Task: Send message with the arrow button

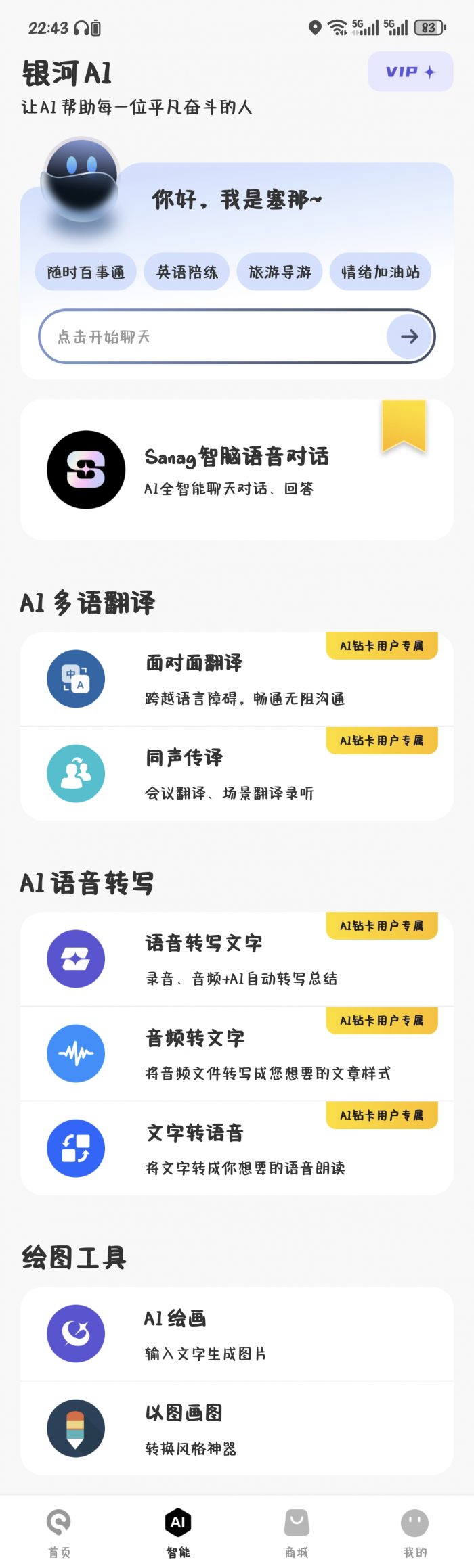Action: (409, 336)
